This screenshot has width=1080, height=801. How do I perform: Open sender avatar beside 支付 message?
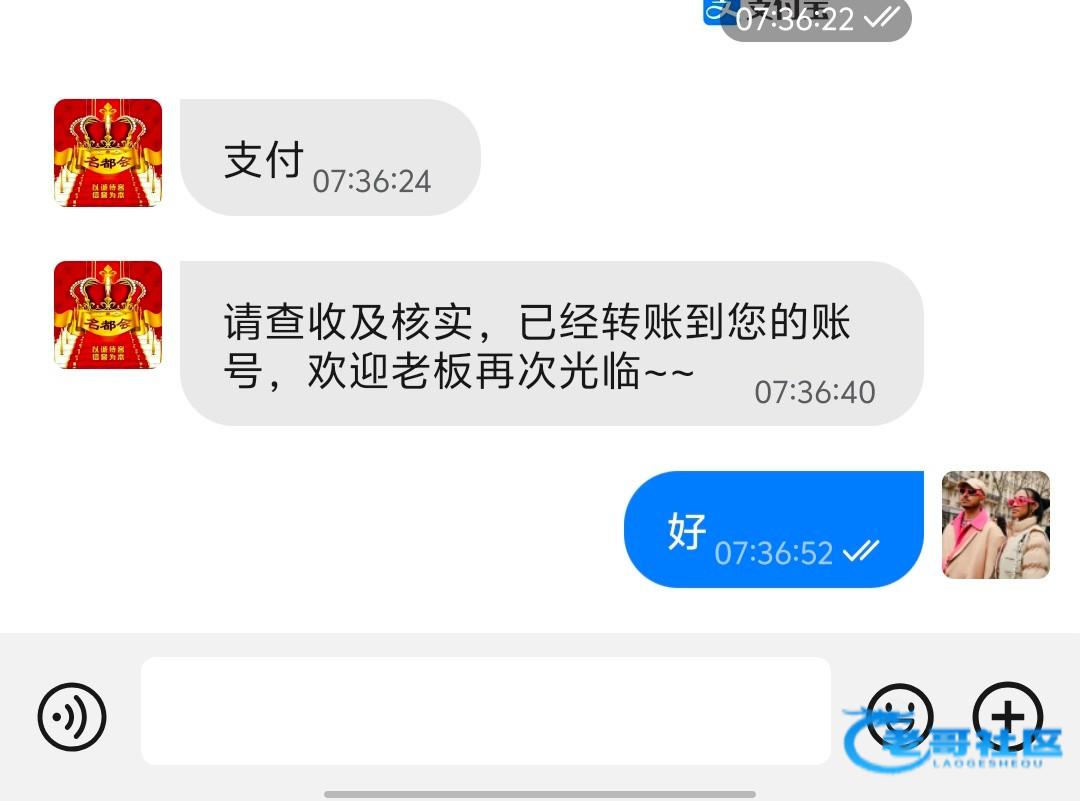point(108,153)
